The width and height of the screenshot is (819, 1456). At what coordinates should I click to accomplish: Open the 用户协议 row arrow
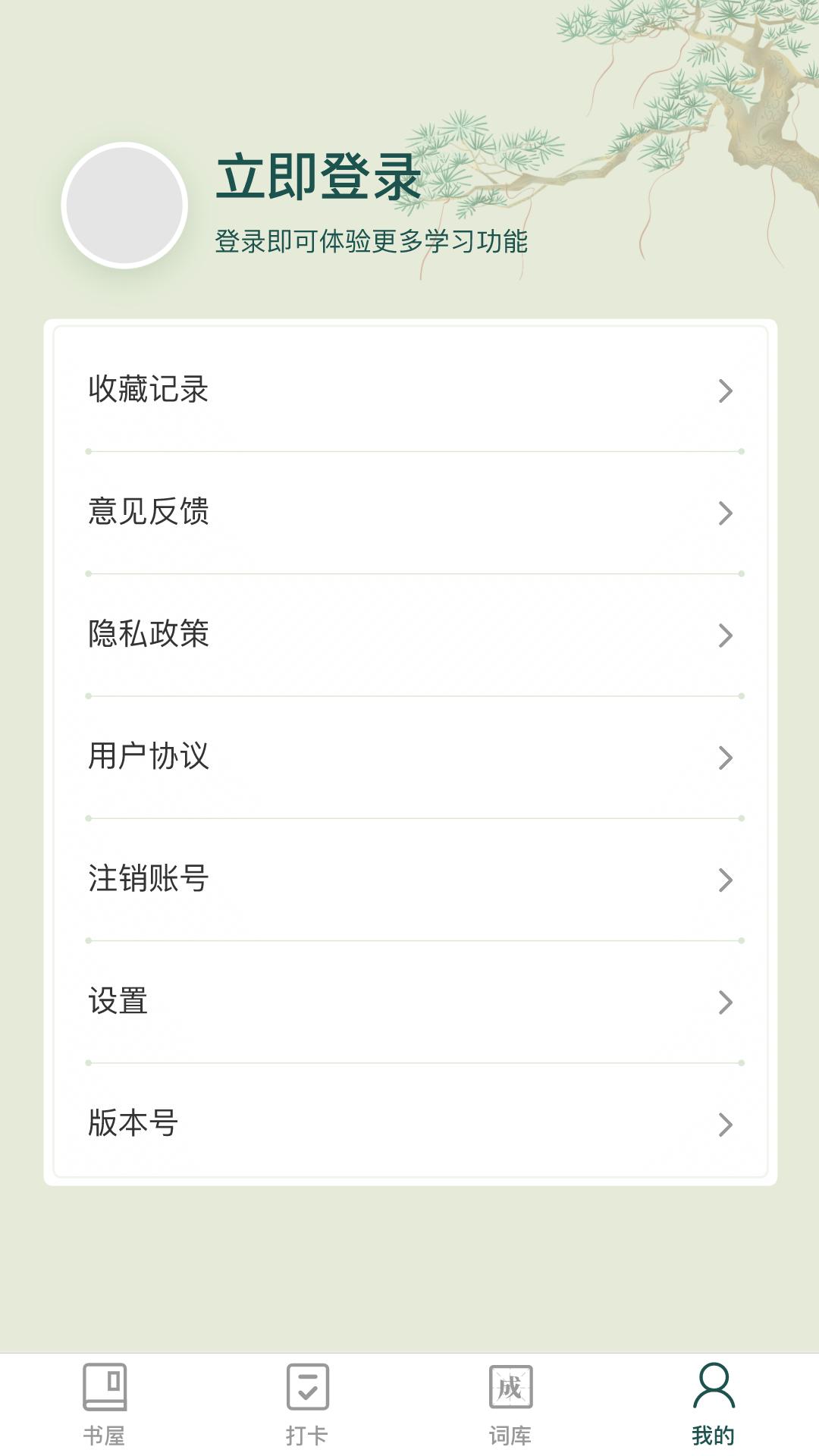point(726,757)
